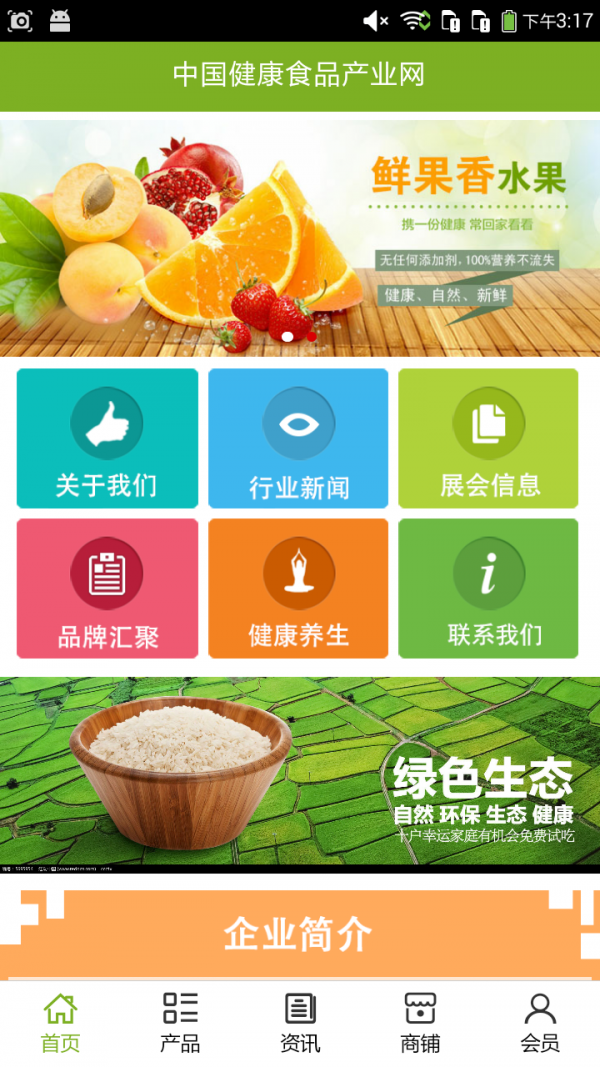The width and height of the screenshot is (600, 1067).
Task: Go to the 商铺 tab
Action: [x=420, y=1023]
